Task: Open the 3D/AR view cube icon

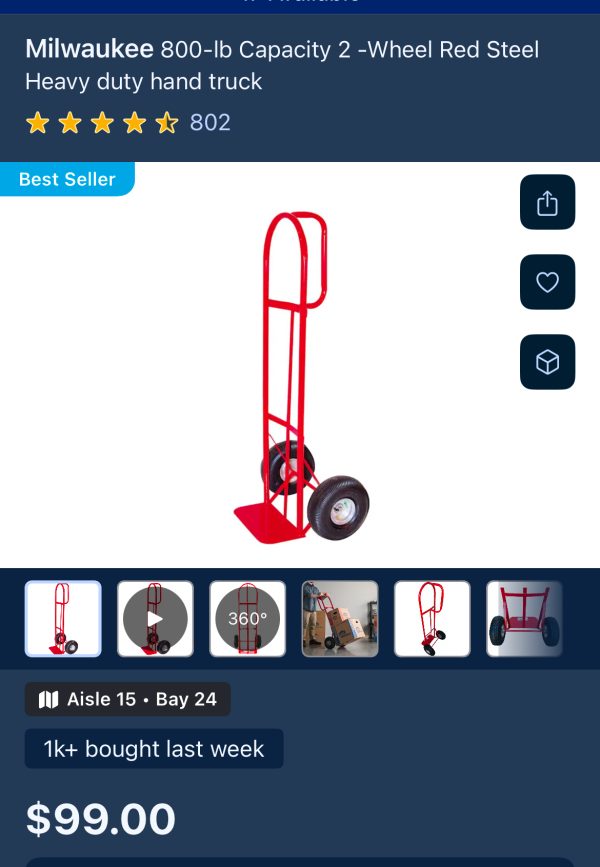Action: [x=547, y=362]
